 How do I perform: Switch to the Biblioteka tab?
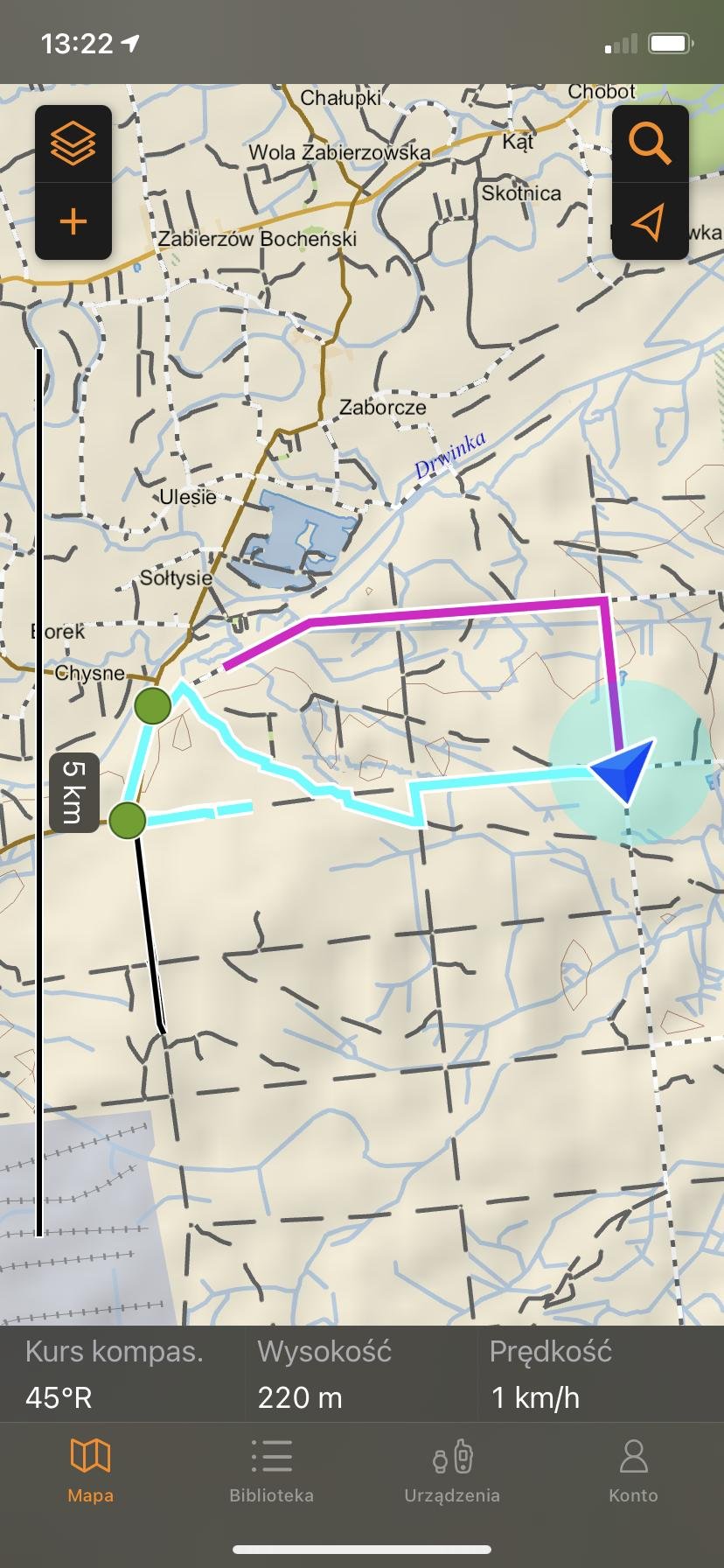click(x=271, y=1472)
